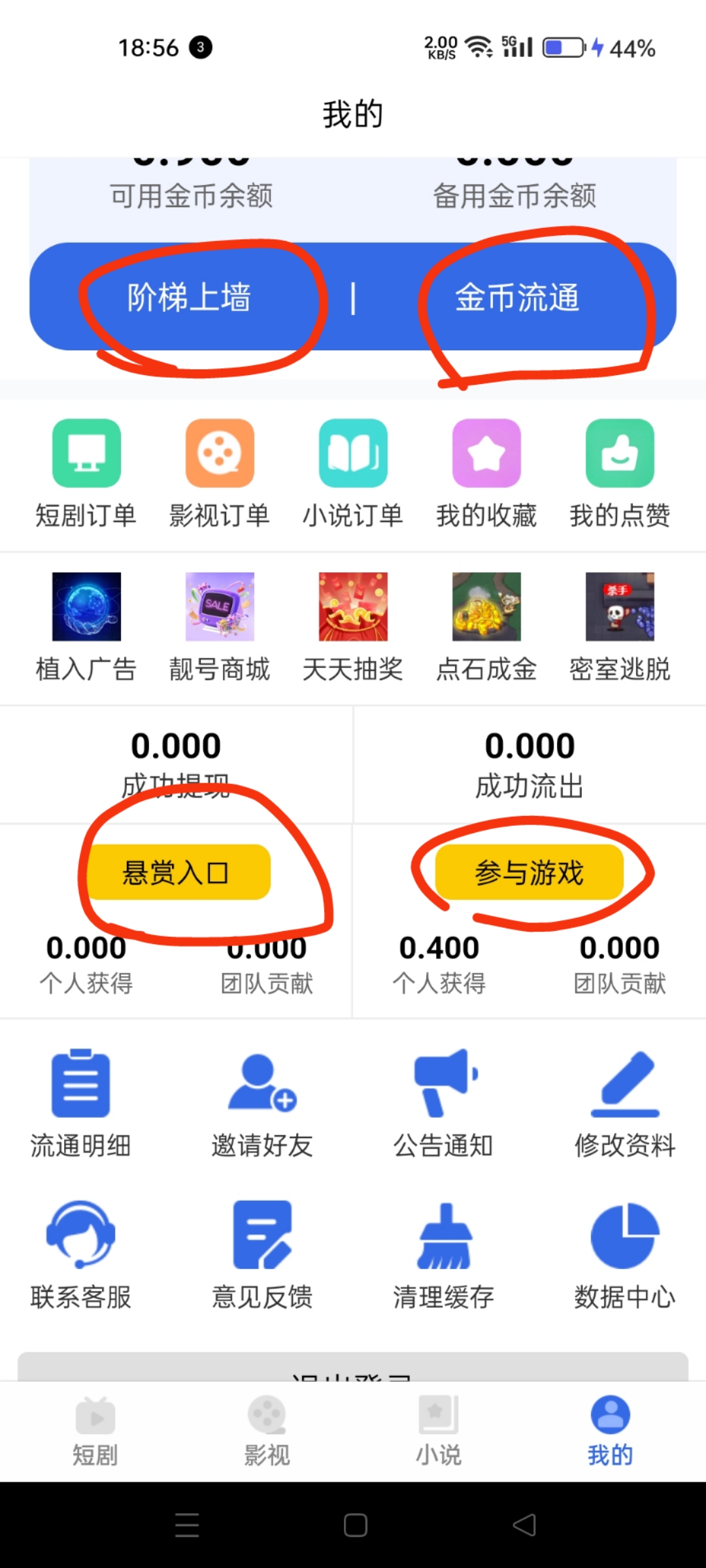Open 金币流通
Screen dimensions: 706x1568
point(516,297)
